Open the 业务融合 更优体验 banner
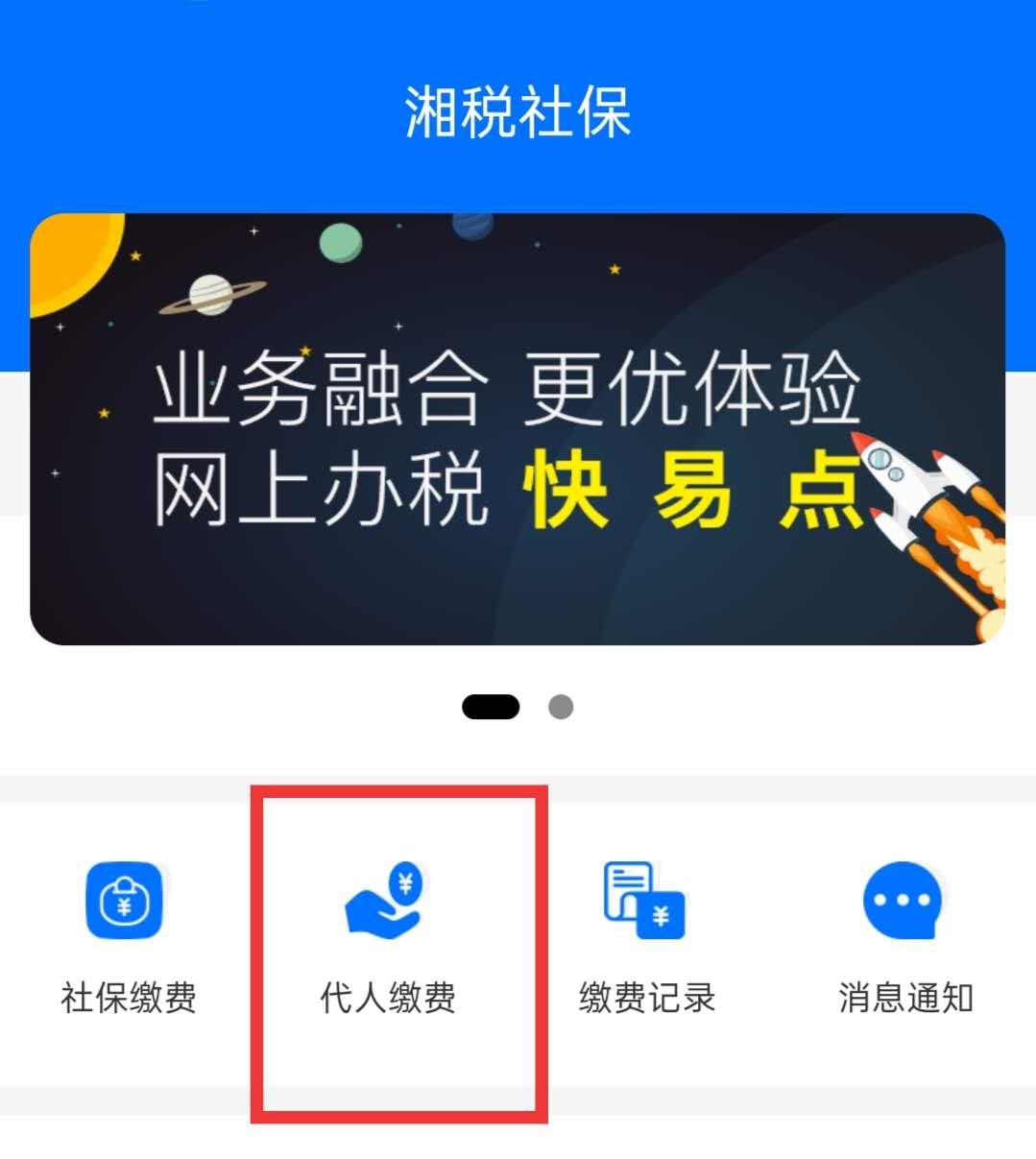This screenshot has width=1036, height=1159. (517, 429)
